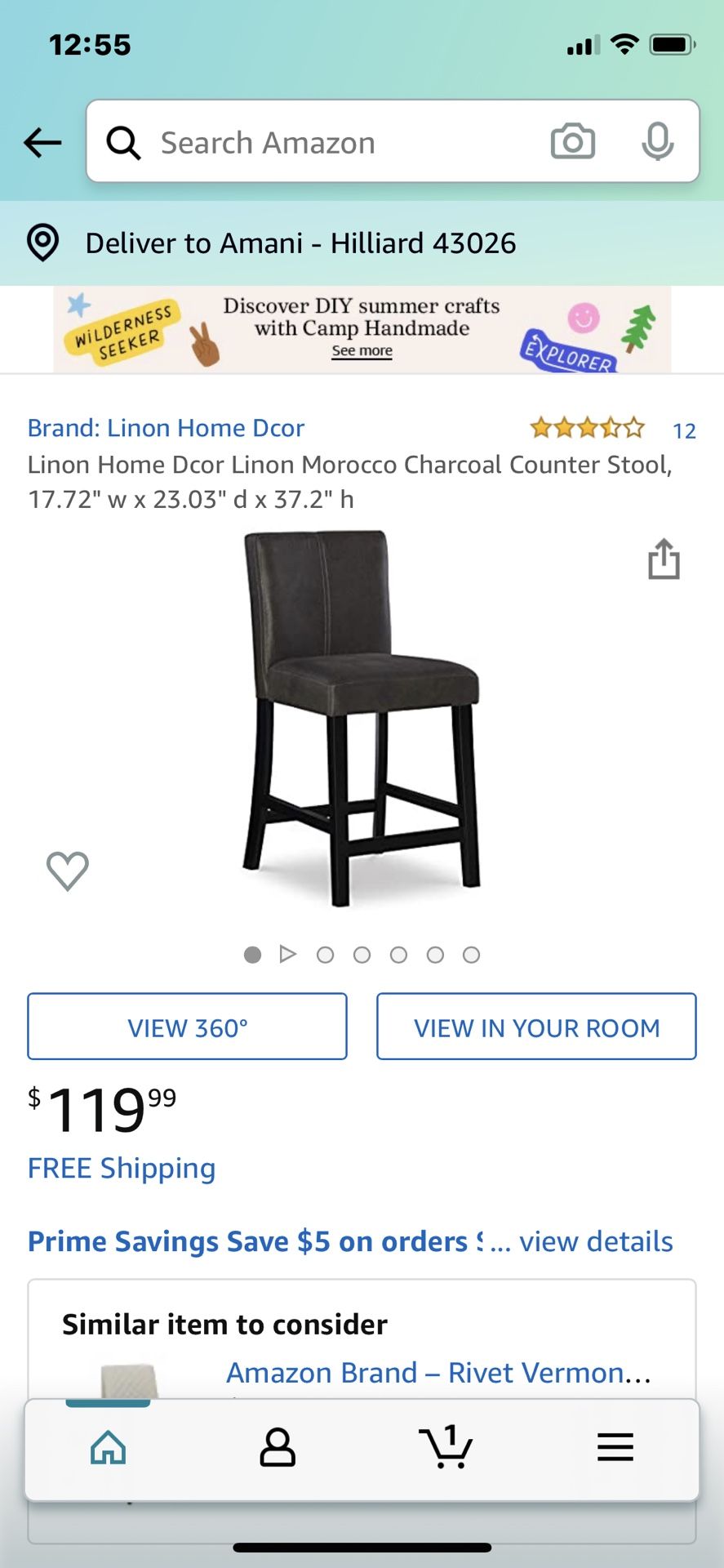This screenshot has height=1568, width=724.
Task: Navigate back with the arrow
Action: point(42,141)
